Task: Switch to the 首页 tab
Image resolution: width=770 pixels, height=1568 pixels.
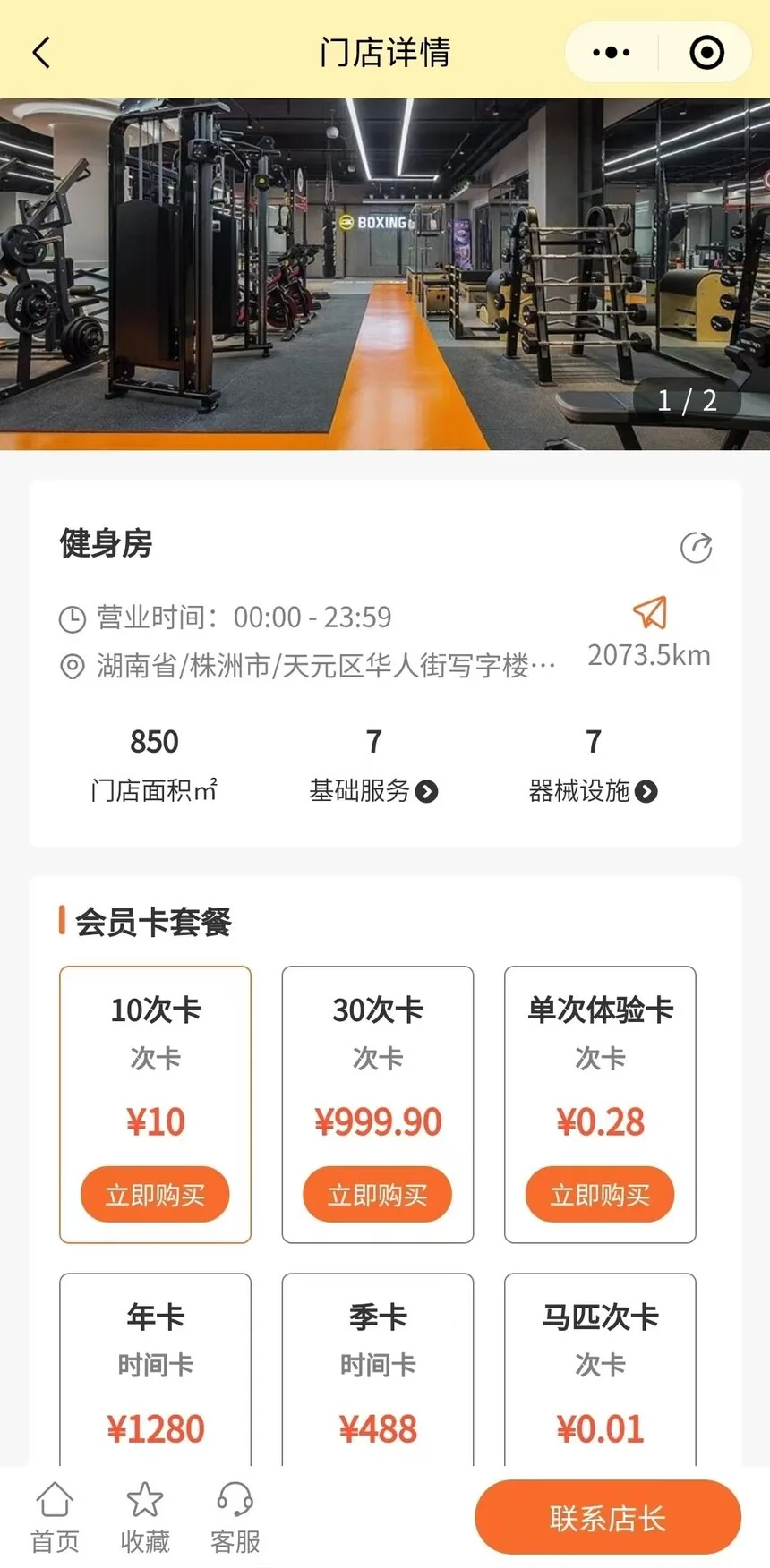Action: click(x=56, y=1514)
